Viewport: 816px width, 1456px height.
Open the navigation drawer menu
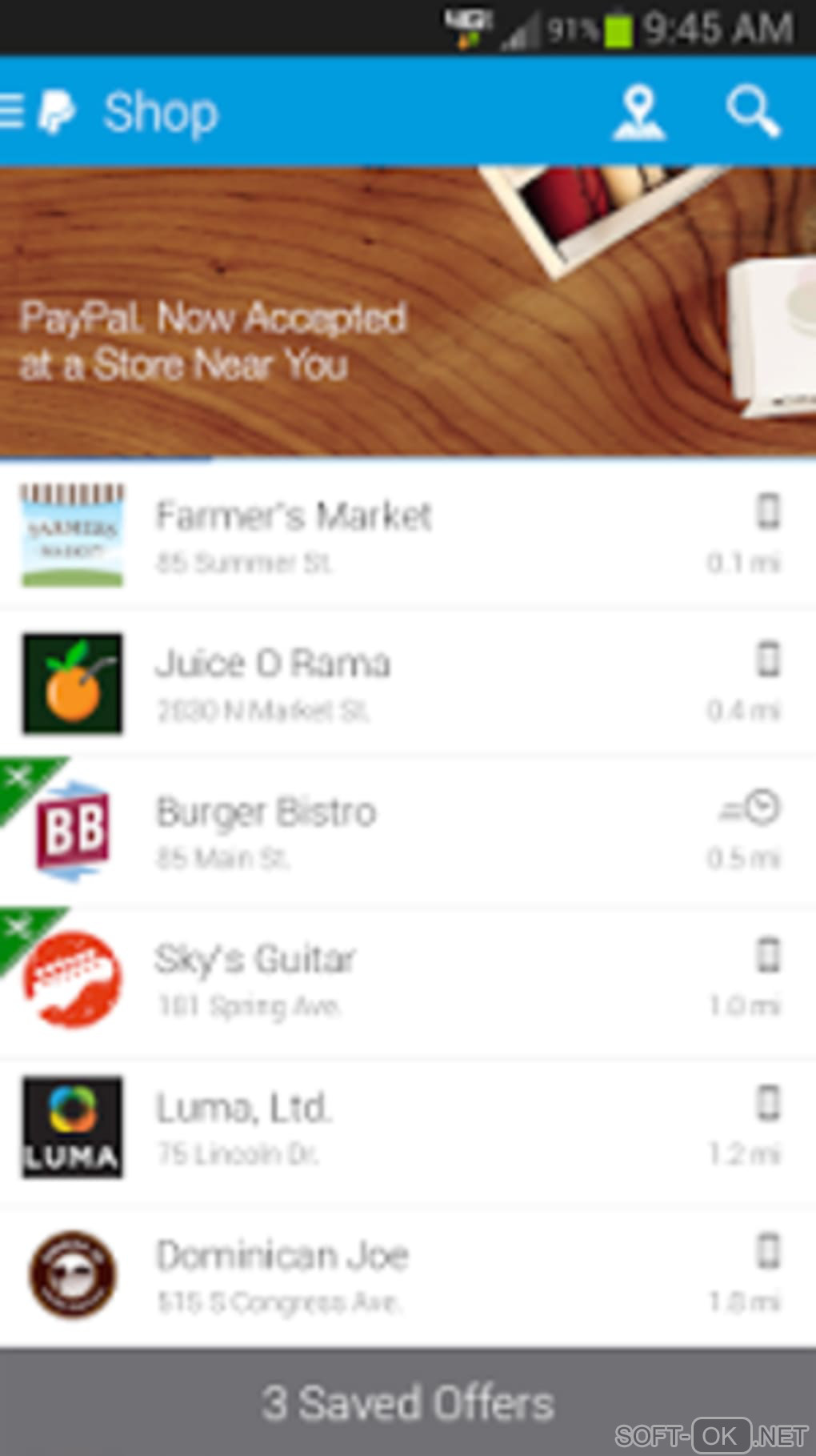(x=13, y=111)
